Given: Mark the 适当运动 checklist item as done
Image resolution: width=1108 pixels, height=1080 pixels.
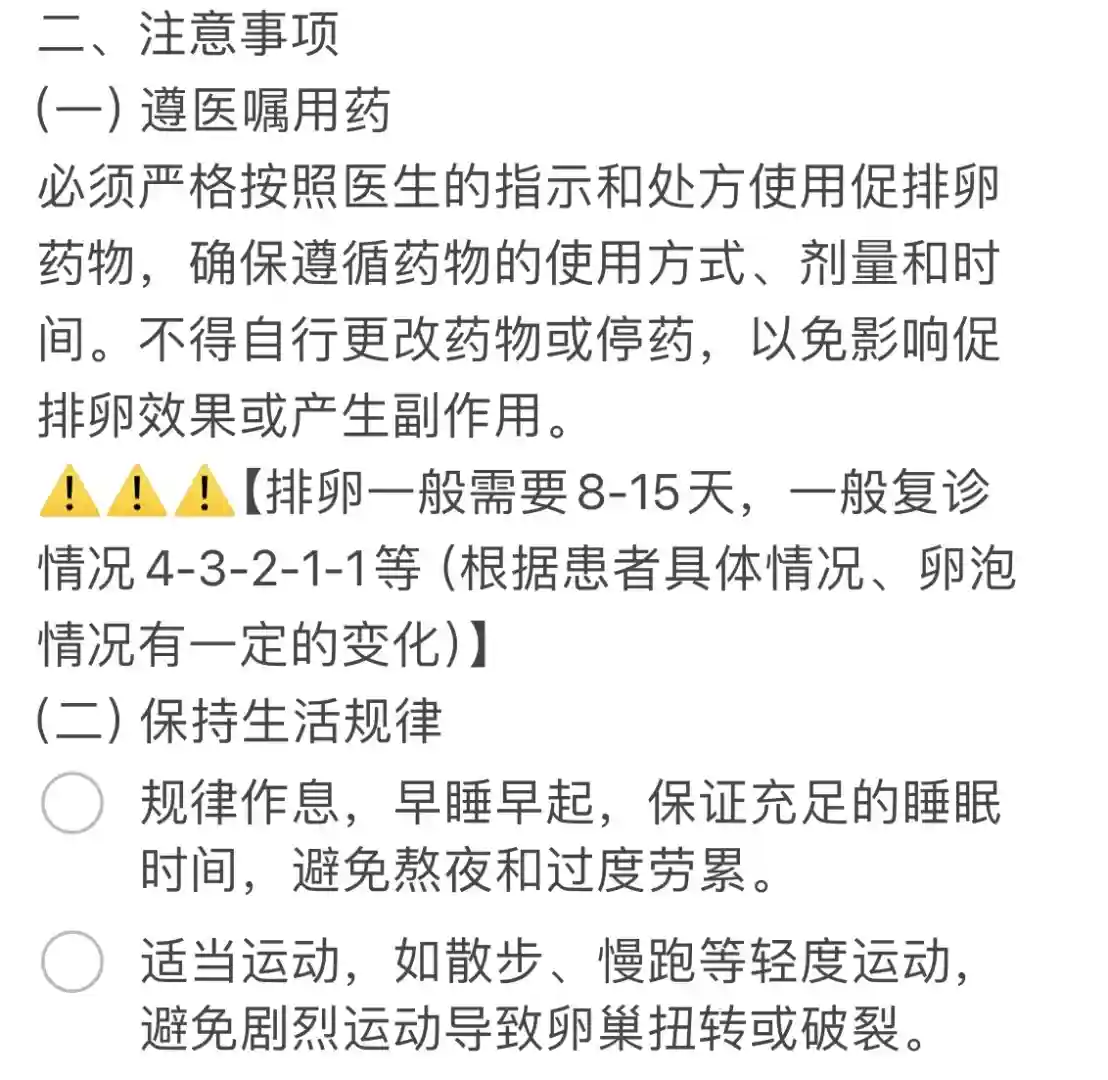Looking at the screenshot, I should pyautogui.click(x=72, y=961).
